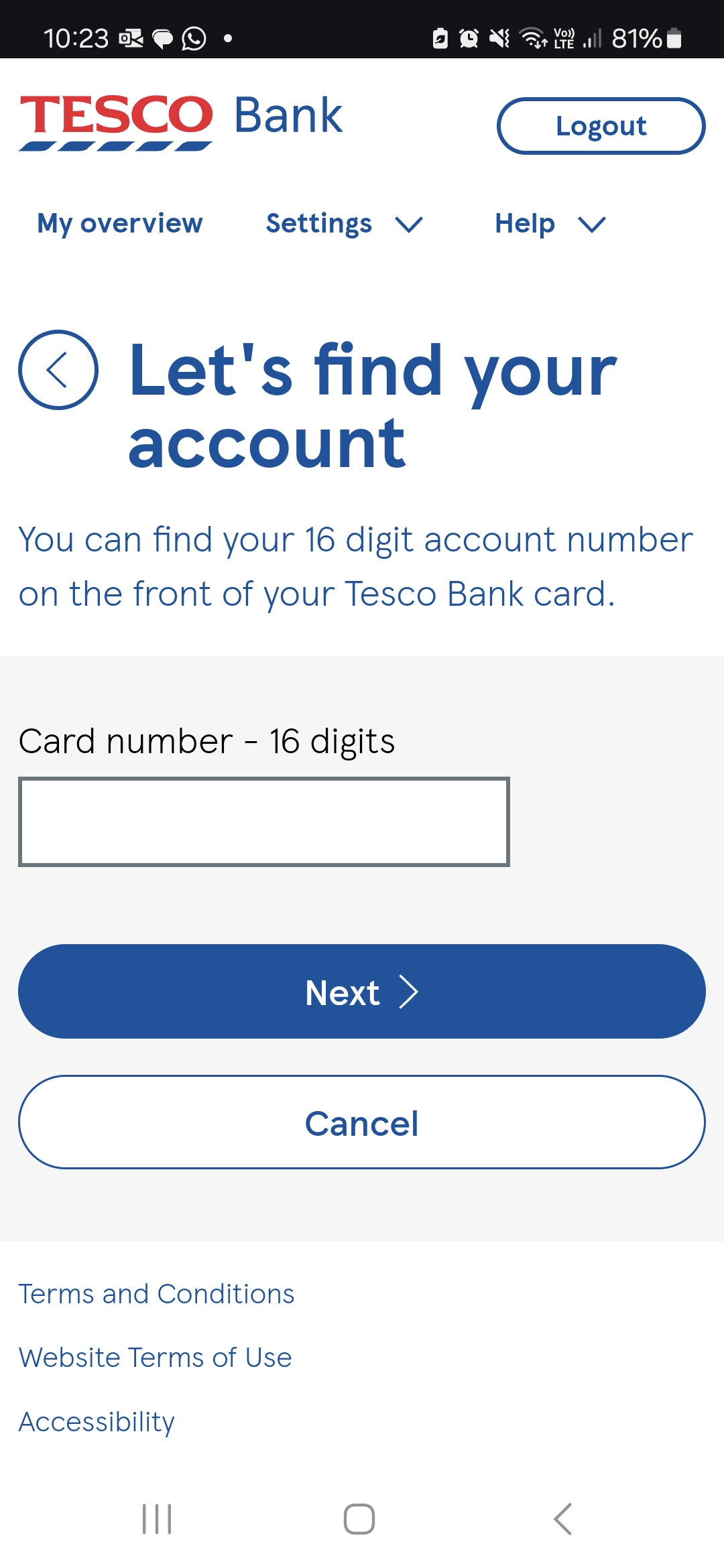Tap the system back button
The image size is (724, 1568).
[x=563, y=1519]
